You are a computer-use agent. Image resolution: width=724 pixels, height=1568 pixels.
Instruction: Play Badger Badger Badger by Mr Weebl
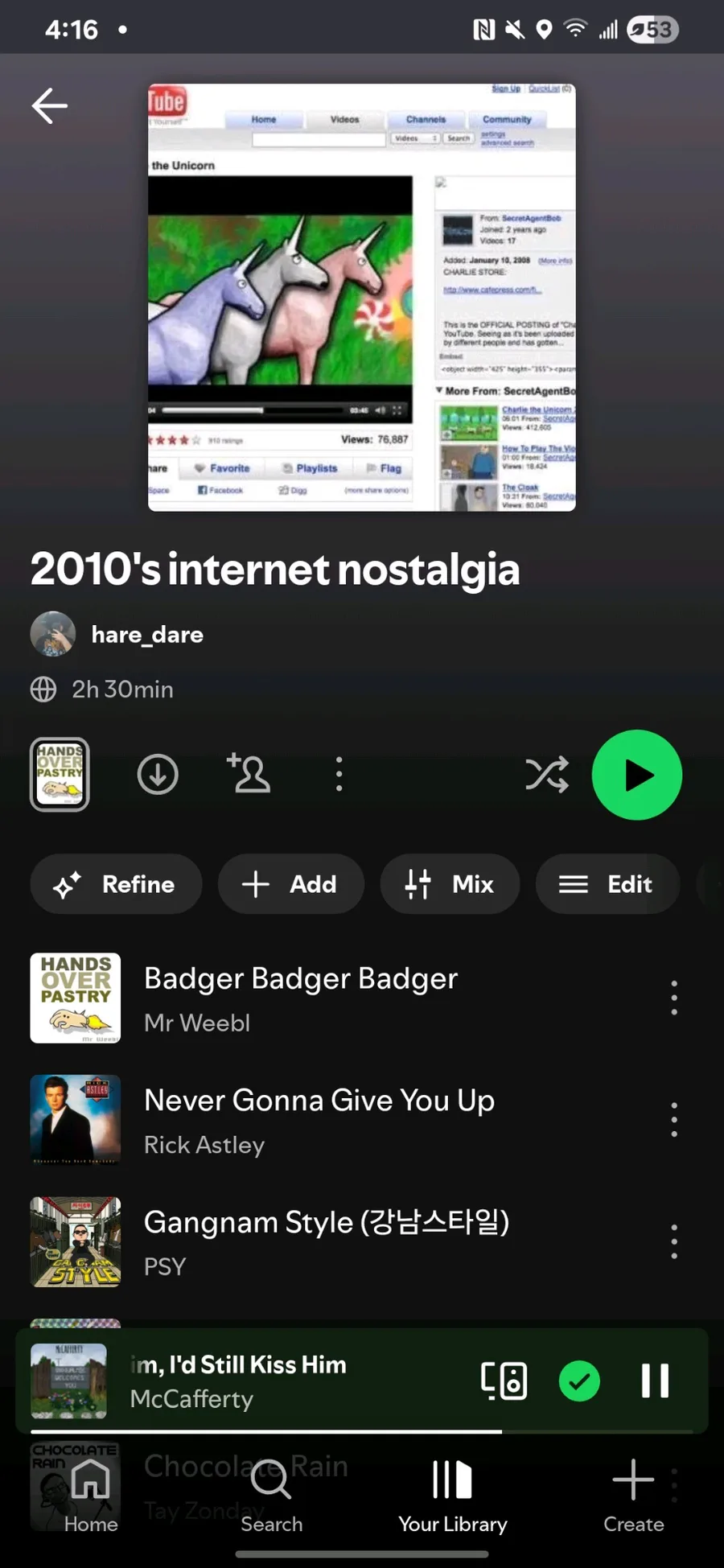(x=301, y=998)
